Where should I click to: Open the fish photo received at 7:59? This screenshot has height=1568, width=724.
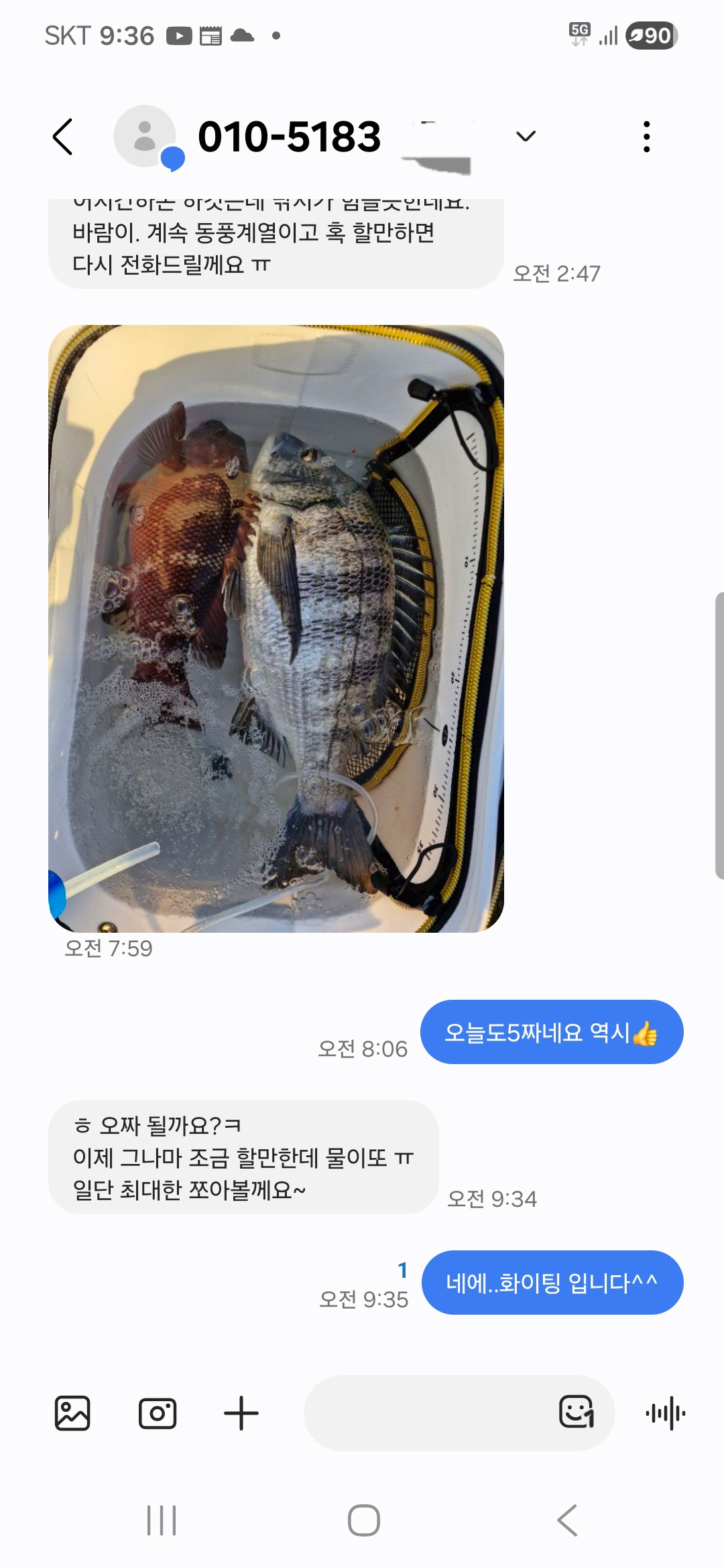pyautogui.click(x=276, y=629)
